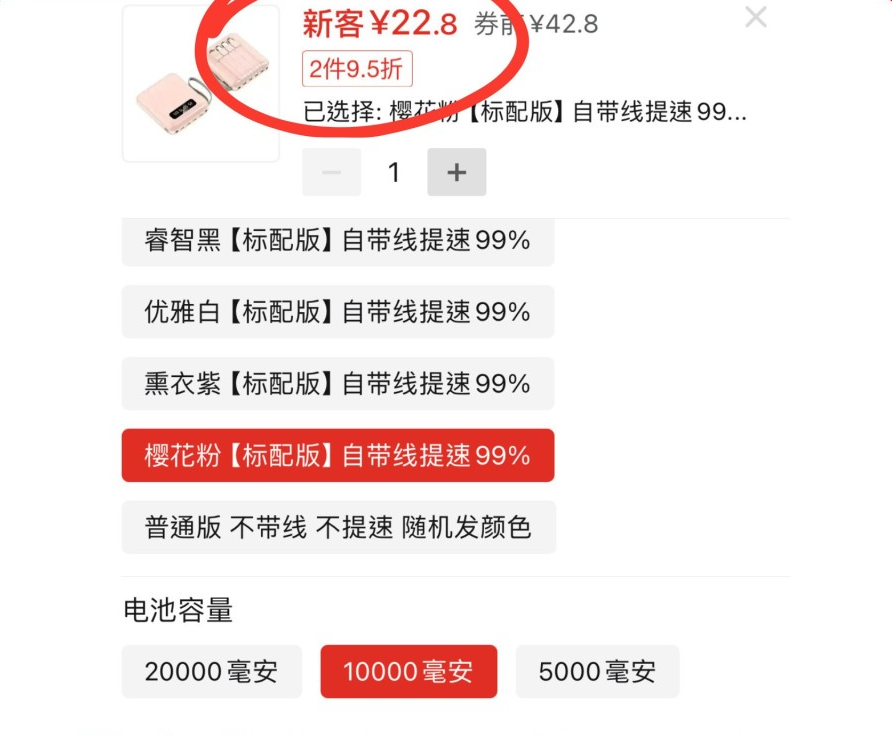Image resolution: width=892 pixels, height=736 pixels.
Task: Select 樱花粉【标配版】option
Action: tap(337, 456)
